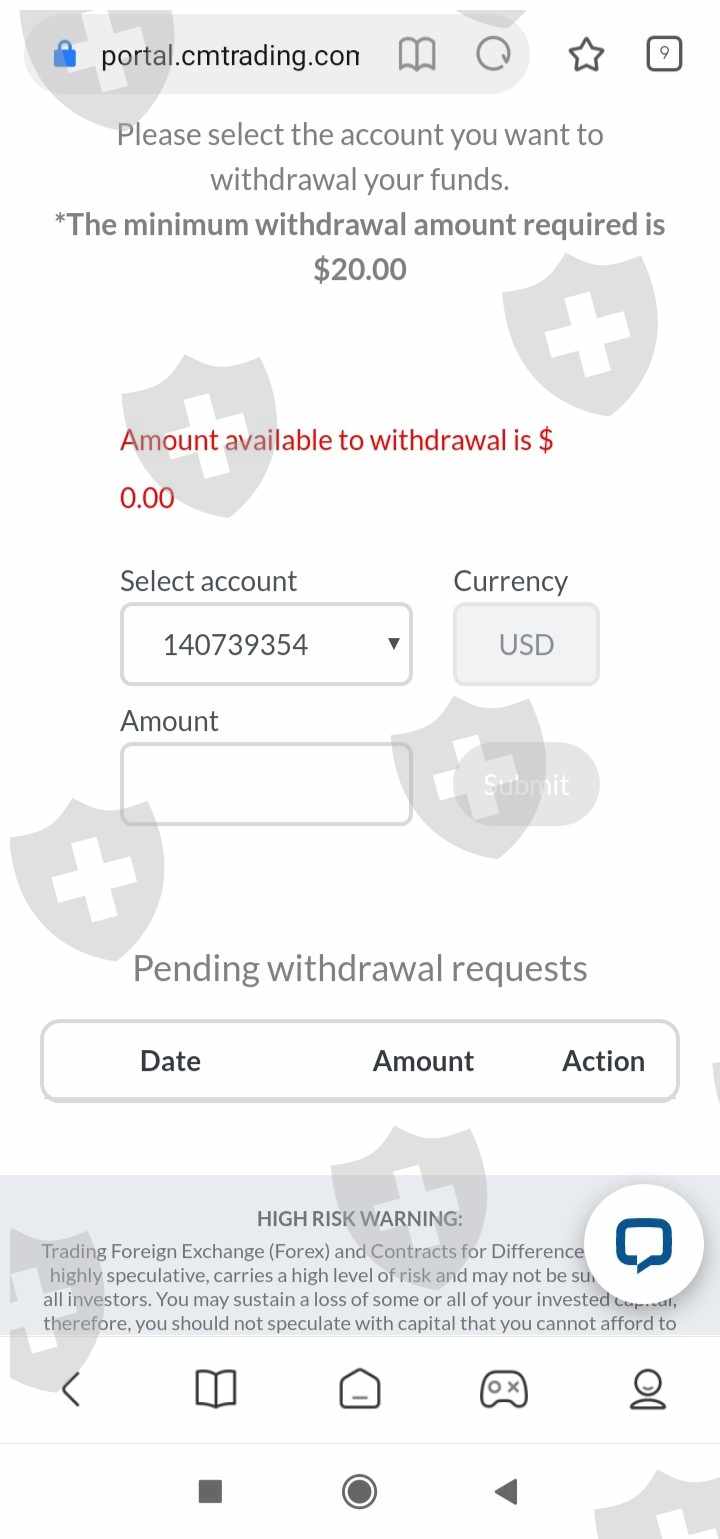Bookmark this page with the star icon
The width and height of the screenshot is (720, 1539).
[586, 54]
